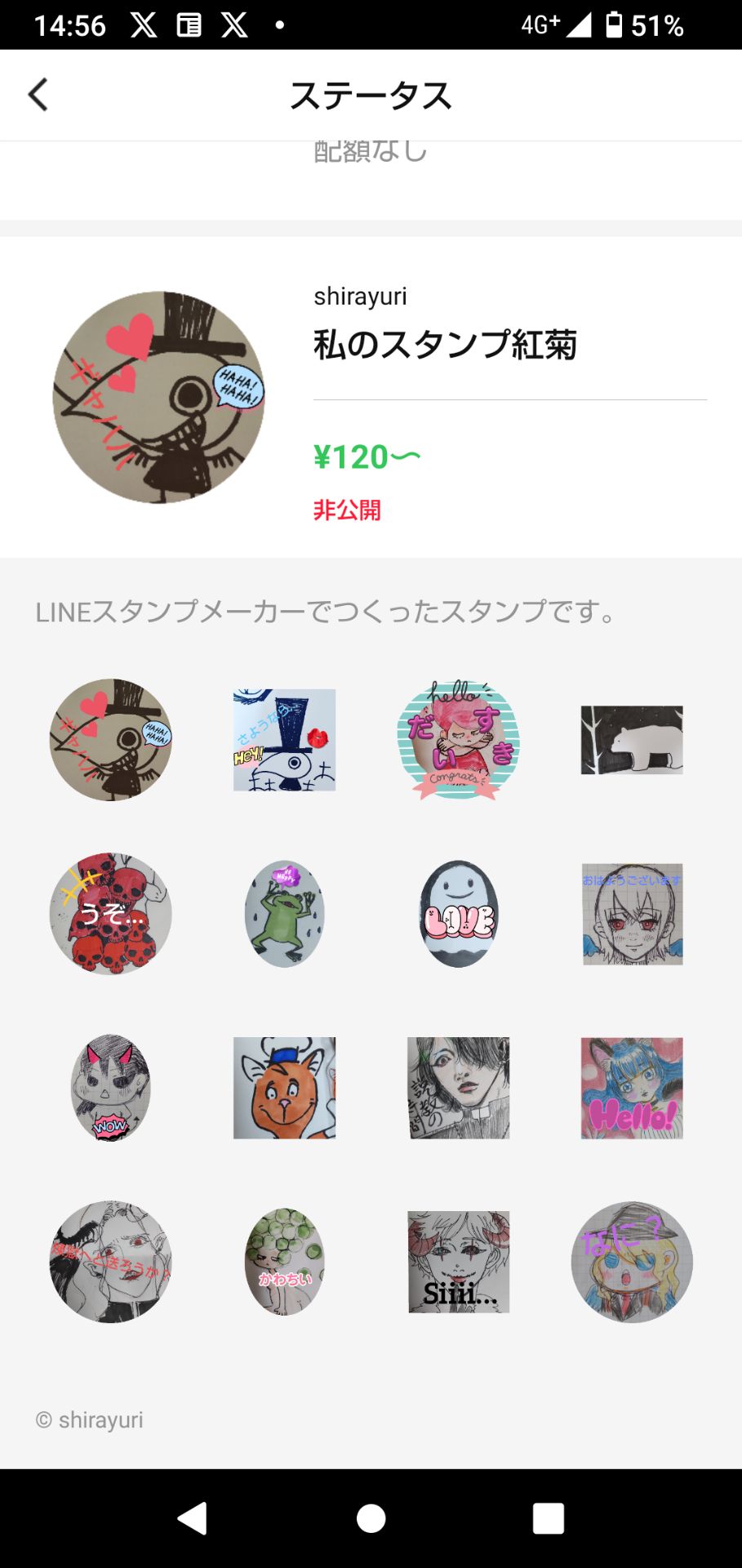The height and width of the screenshot is (1568, 742).
Task: Tap the 非公開 status label
Action: point(347,510)
